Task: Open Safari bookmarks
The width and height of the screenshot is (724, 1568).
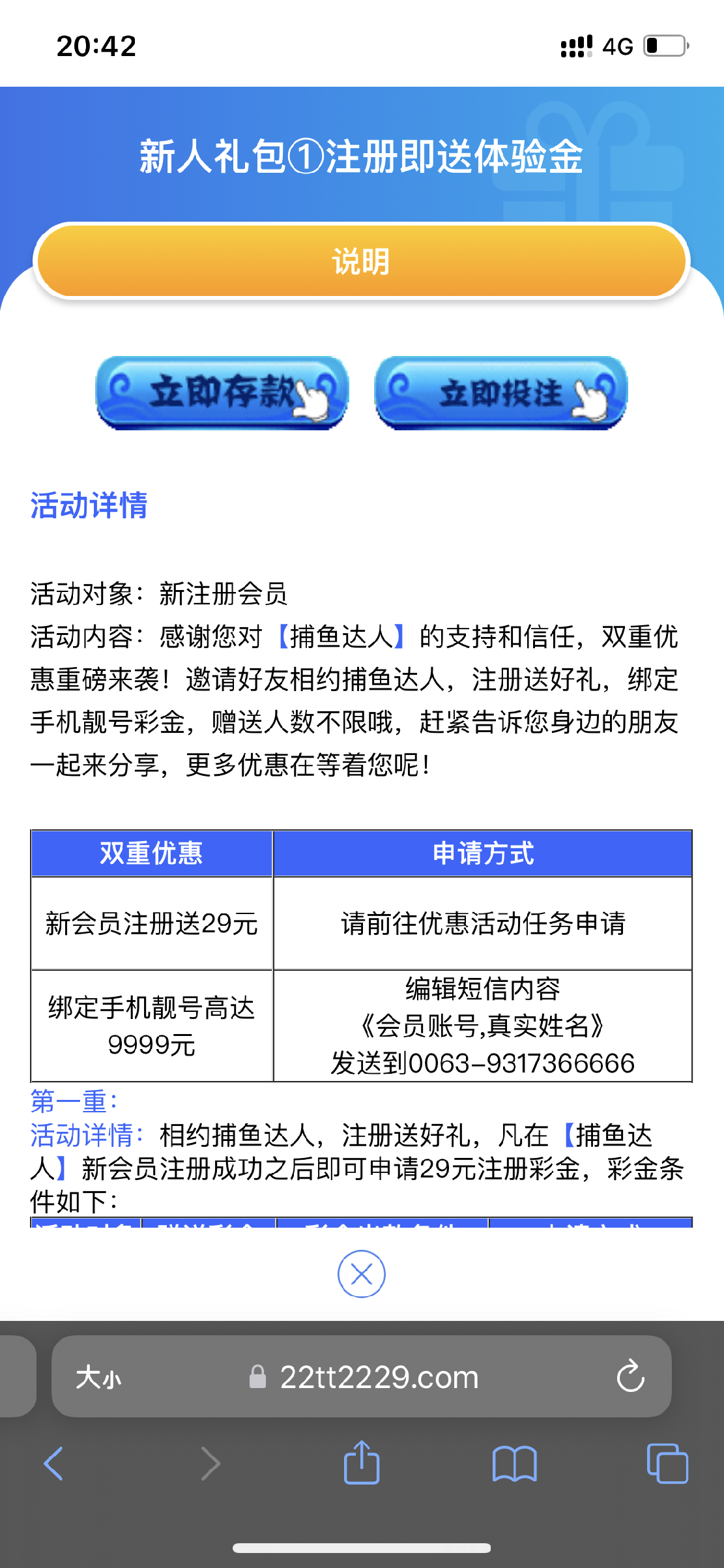Action: [514, 1464]
